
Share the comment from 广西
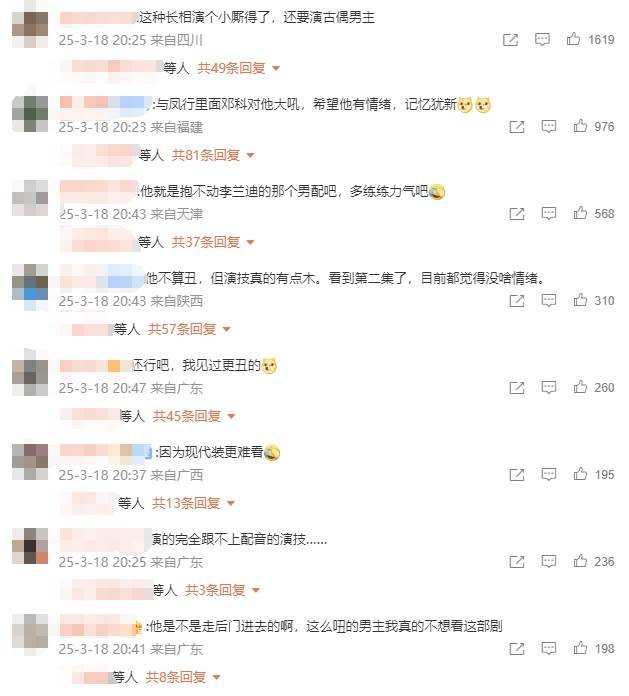point(517,475)
